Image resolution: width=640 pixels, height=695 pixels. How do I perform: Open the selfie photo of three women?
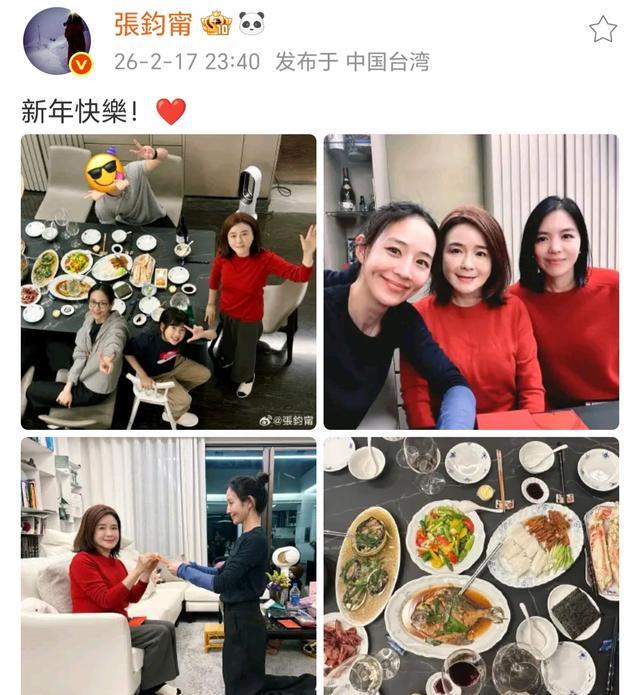click(470, 282)
